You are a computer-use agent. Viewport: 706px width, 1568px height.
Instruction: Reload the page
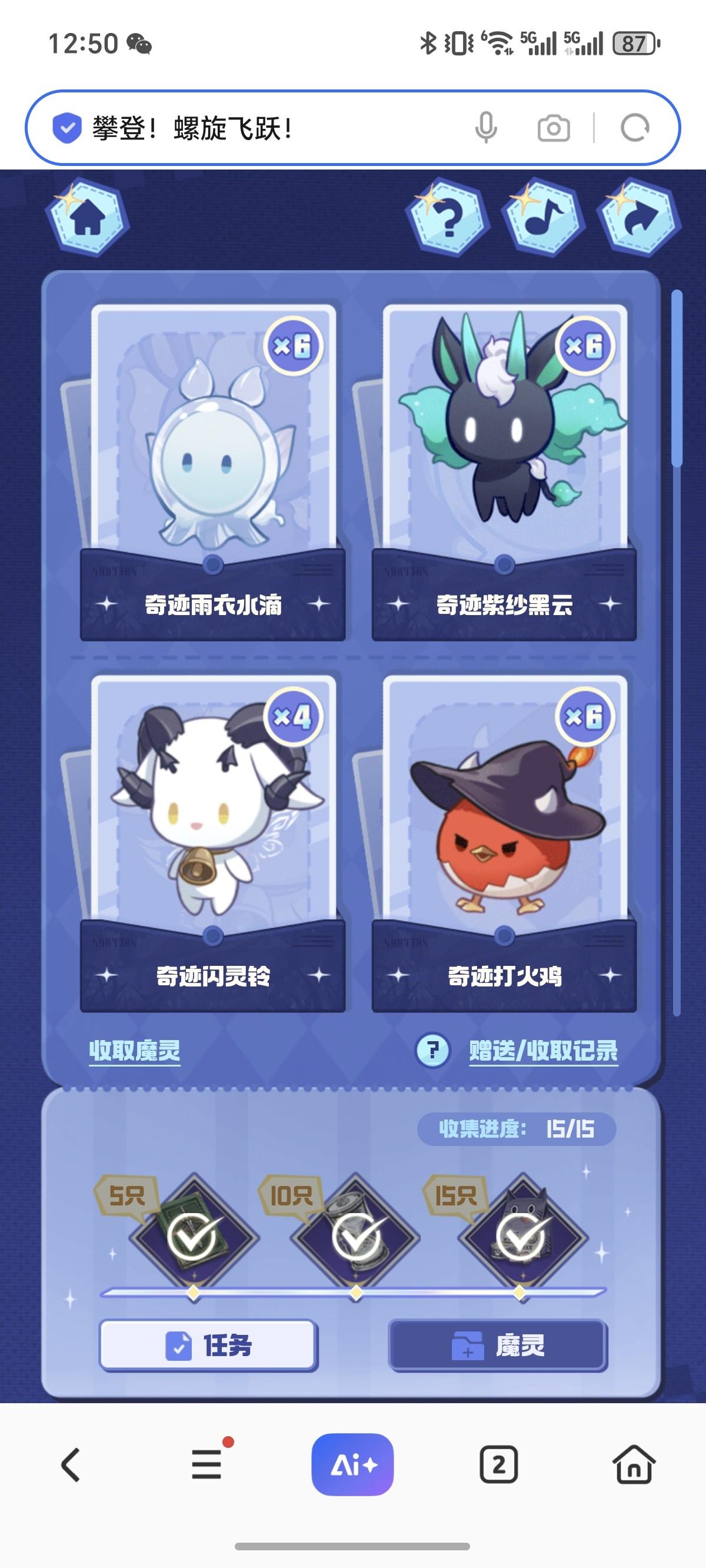coord(635,128)
